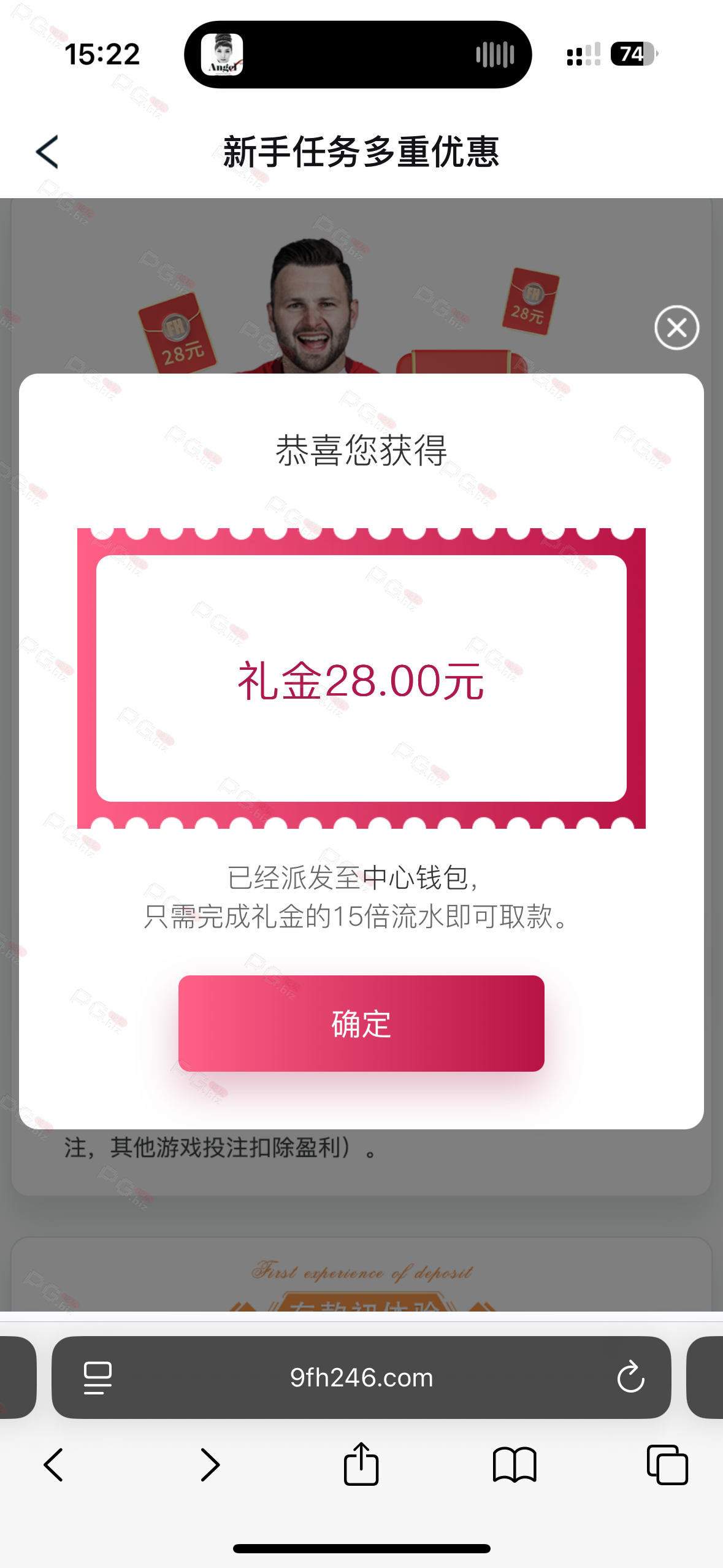Go back from the 新手任务多重优惠 page
This screenshot has width=723, height=1568.
47,152
